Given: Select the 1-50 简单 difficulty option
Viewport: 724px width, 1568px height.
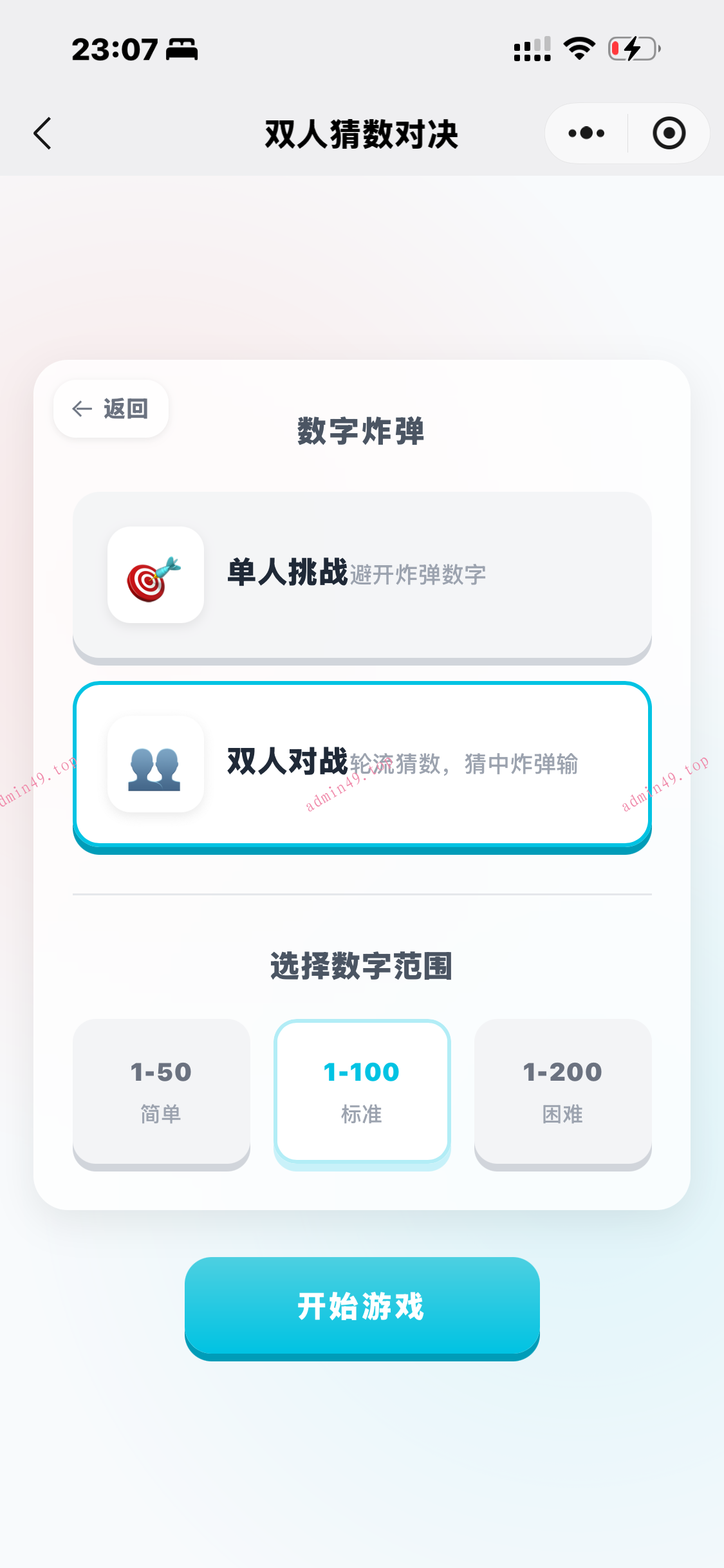Looking at the screenshot, I should click(161, 1091).
